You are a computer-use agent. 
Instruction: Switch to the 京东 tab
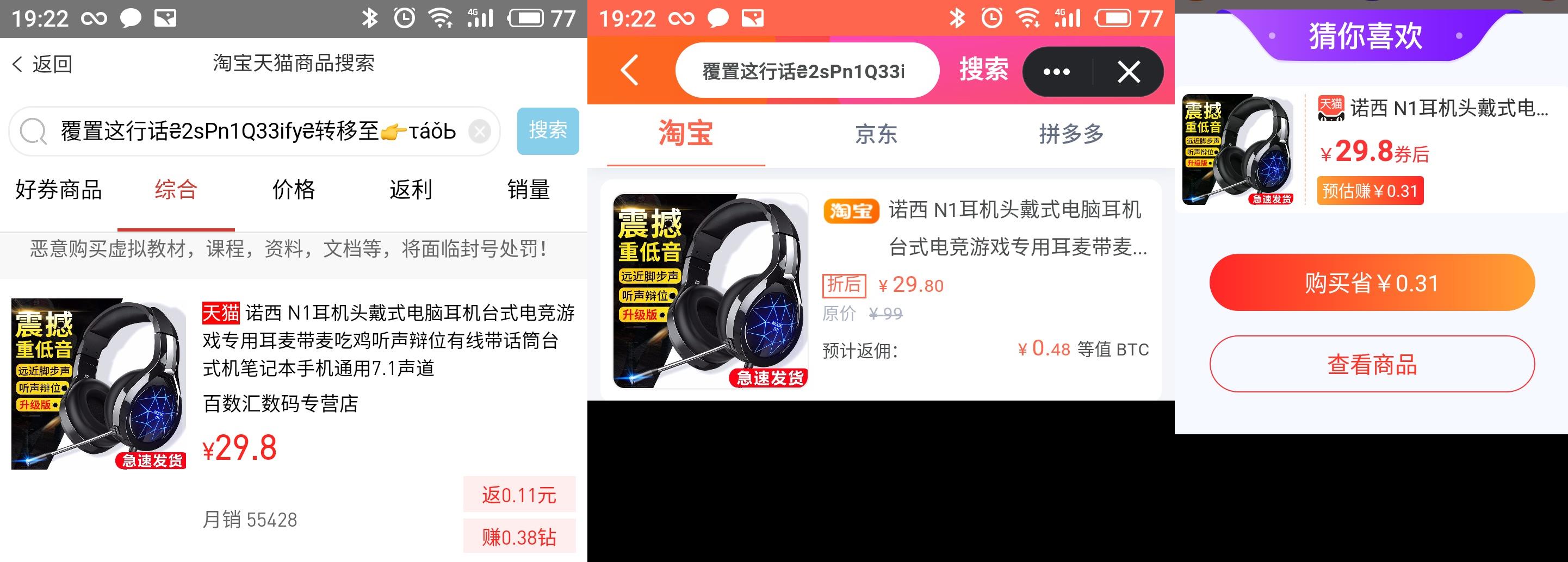click(876, 134)
